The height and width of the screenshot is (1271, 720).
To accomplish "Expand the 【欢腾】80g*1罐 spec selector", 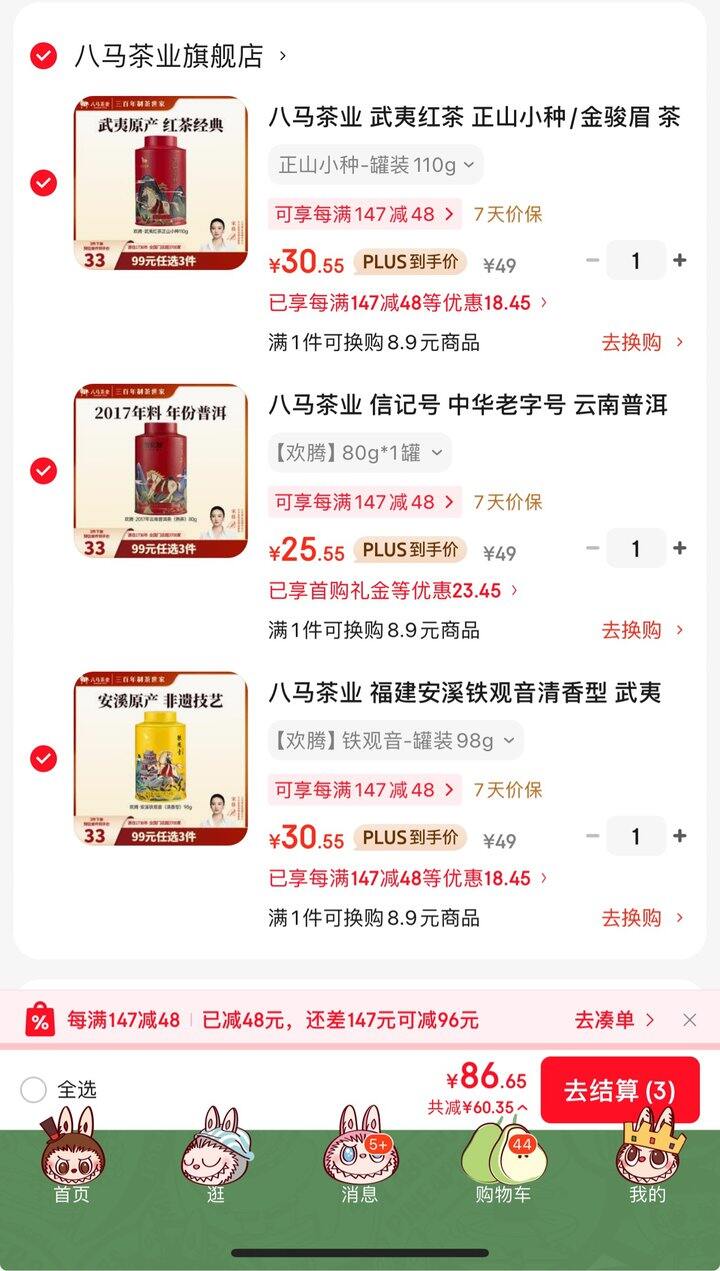I will coord(360,453).
